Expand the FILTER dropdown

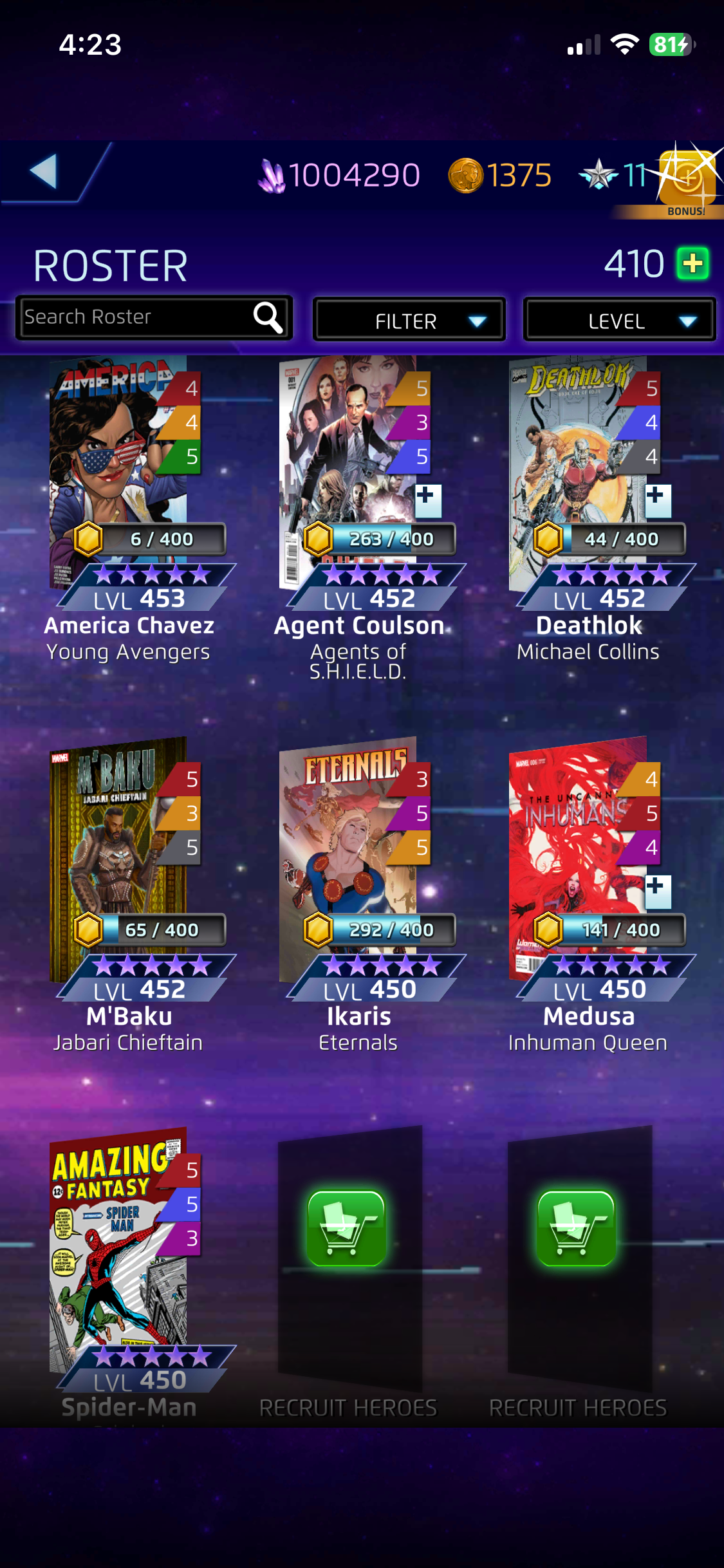point(409,320)
